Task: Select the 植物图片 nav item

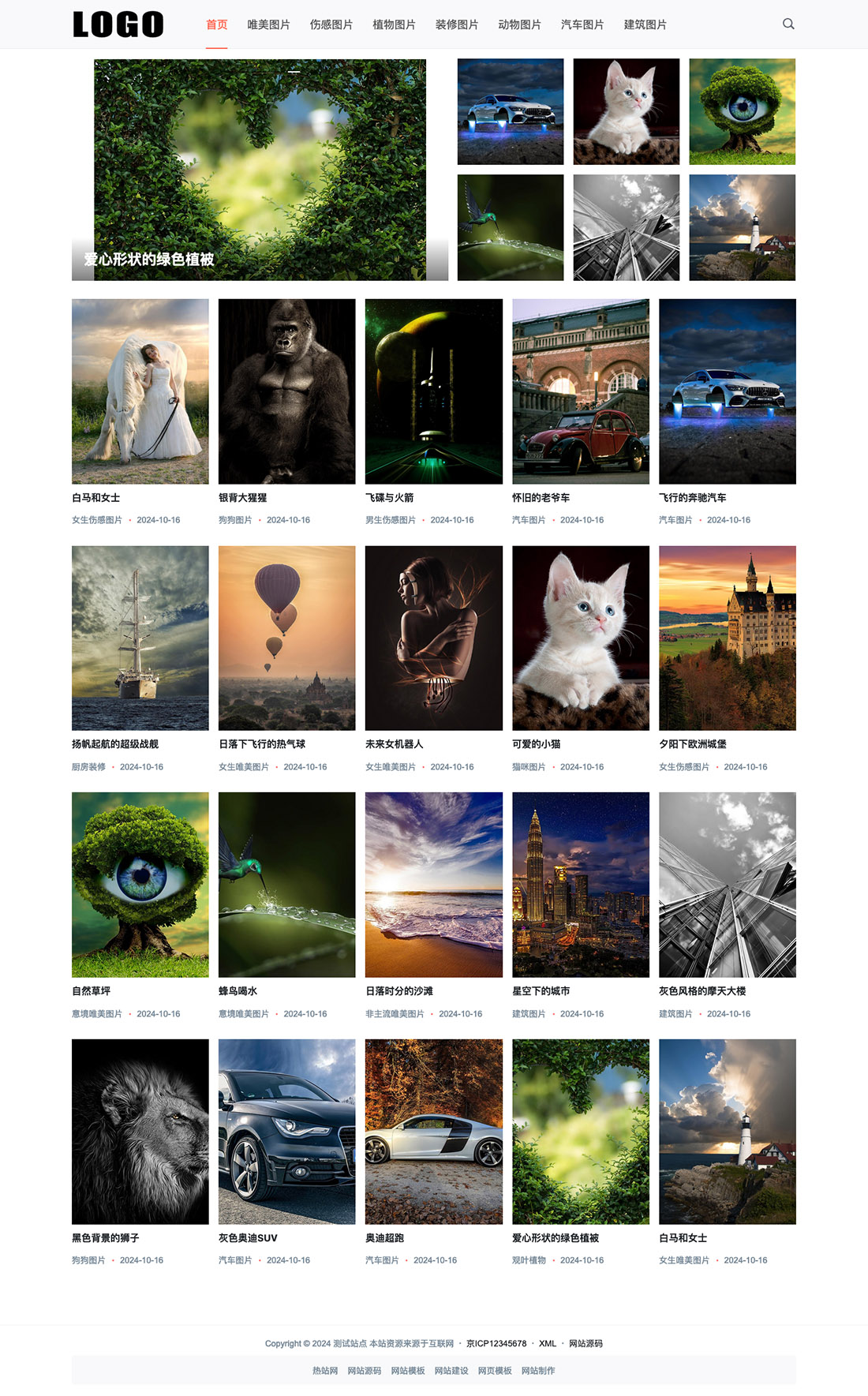Action: [x=394, y=24]
